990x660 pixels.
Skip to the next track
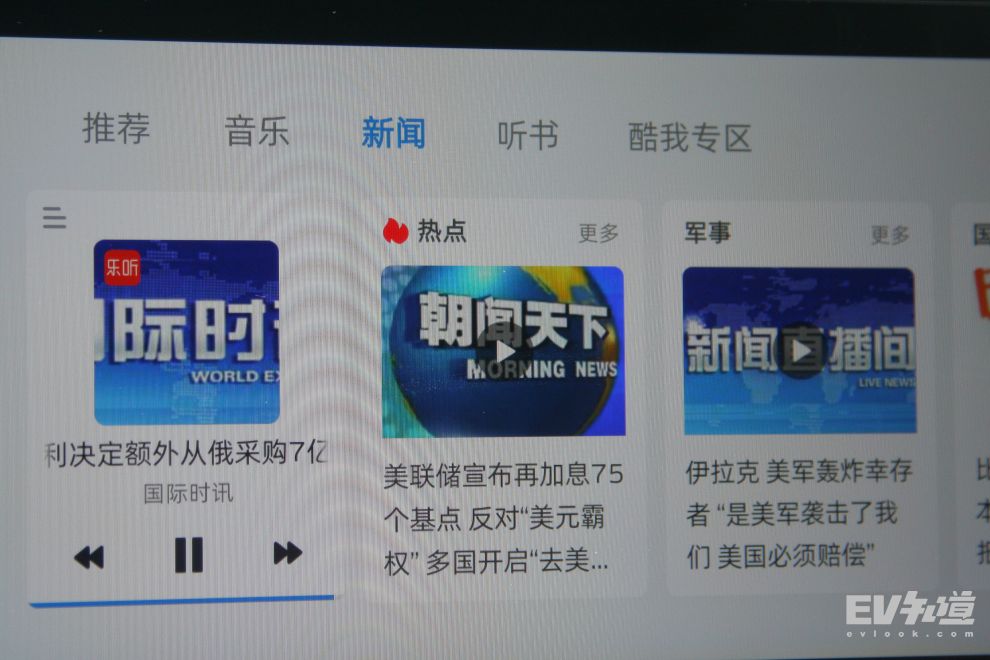tap(287, 552)
